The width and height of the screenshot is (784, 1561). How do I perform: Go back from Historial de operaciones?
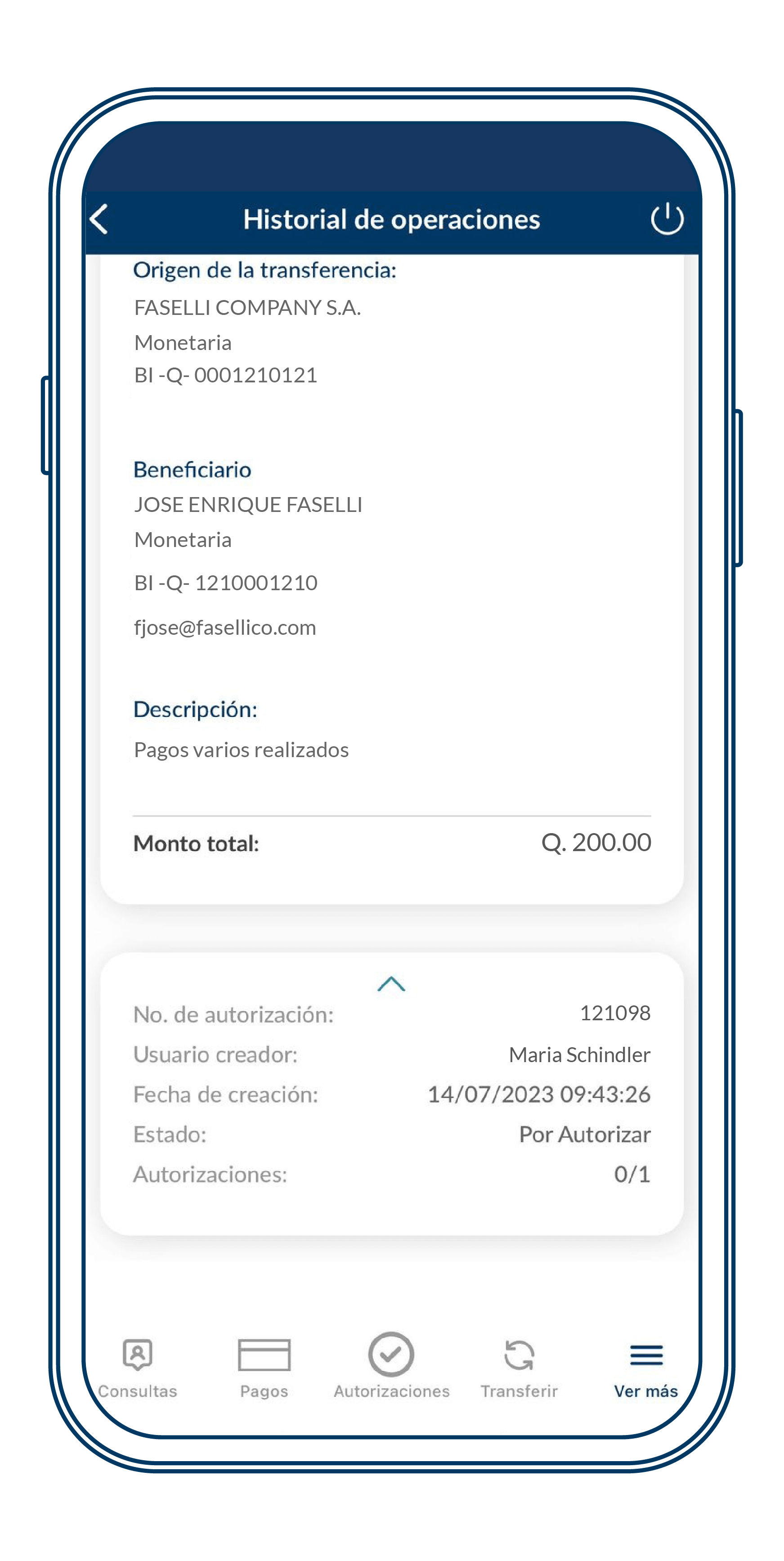click(99, 219)
